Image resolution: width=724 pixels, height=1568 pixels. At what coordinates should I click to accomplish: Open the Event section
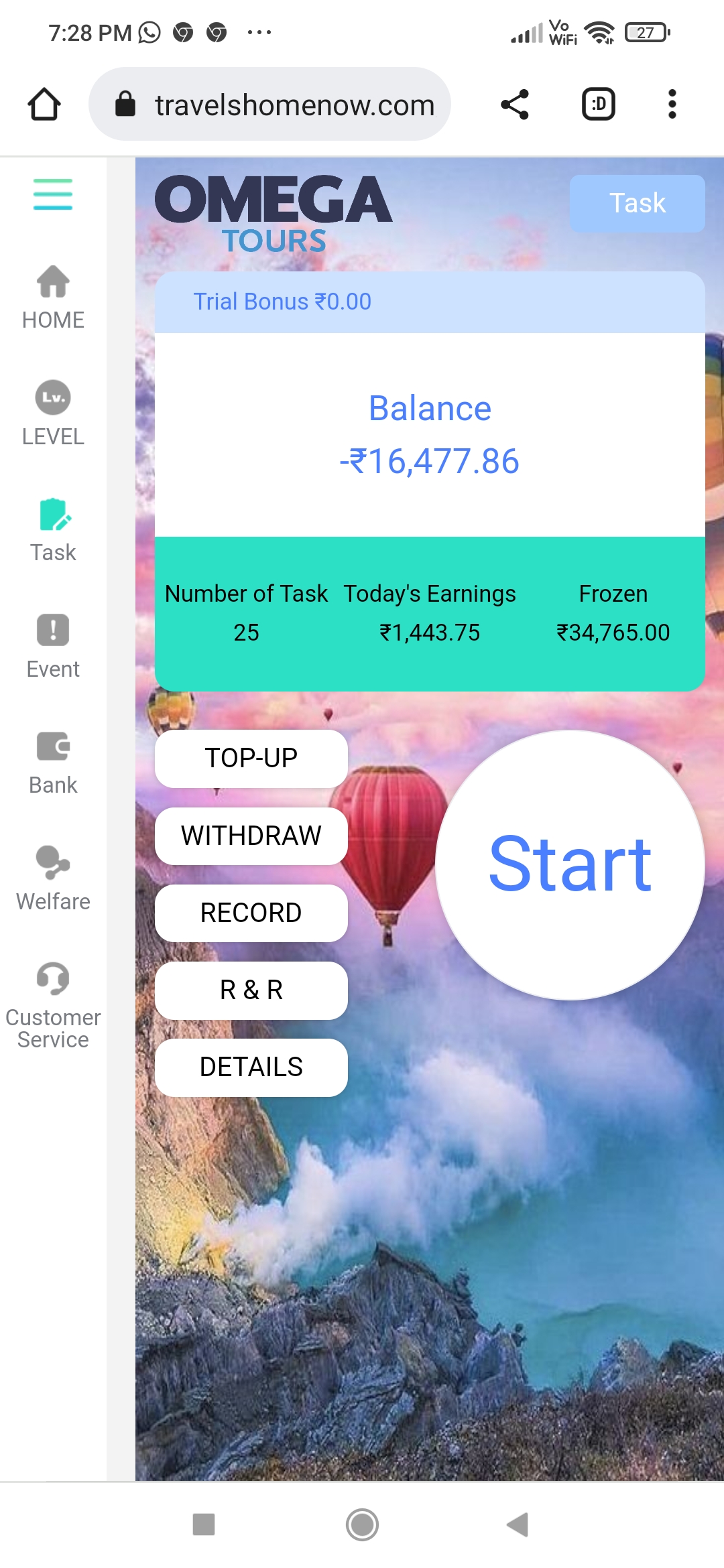point(53,647)
